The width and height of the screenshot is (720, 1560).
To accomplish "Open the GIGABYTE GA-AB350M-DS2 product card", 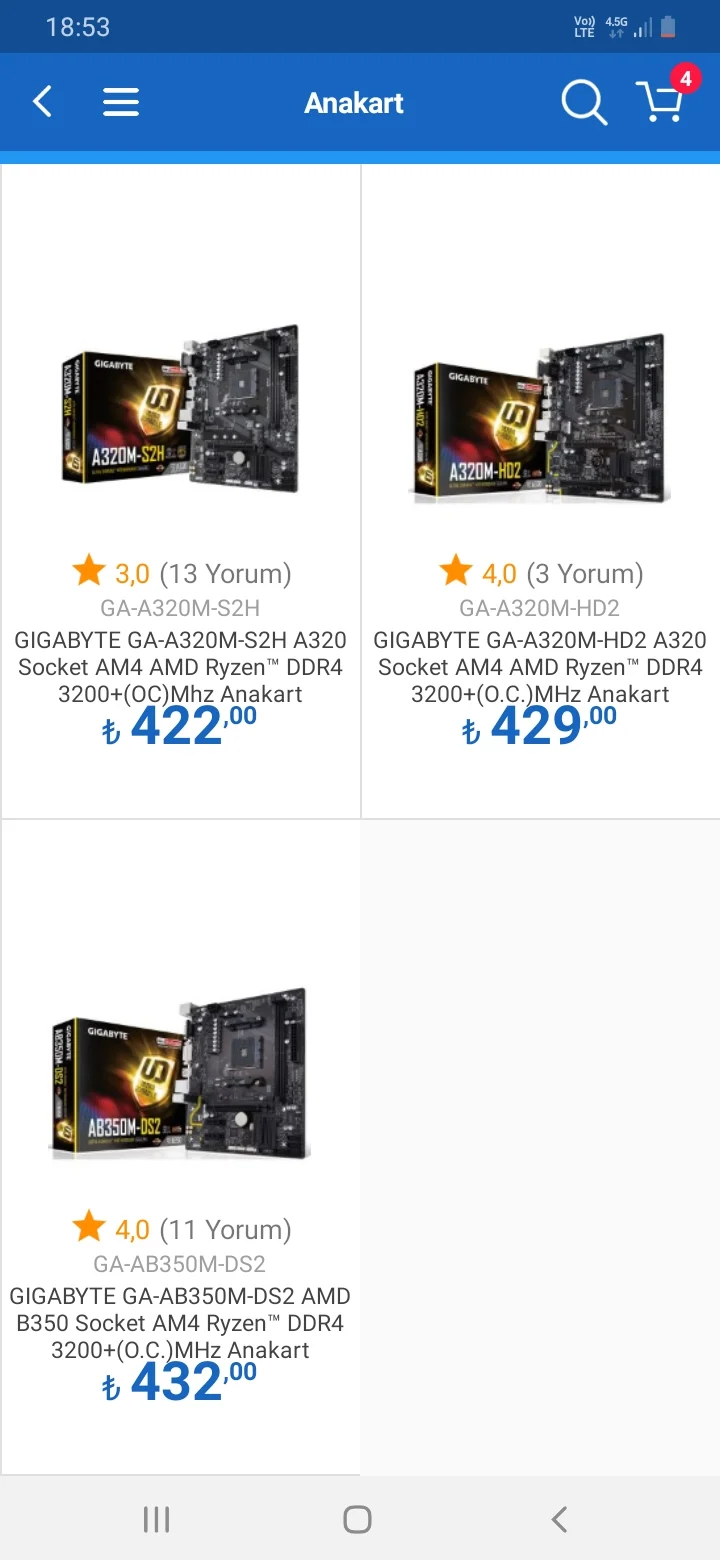I will pos(181,1145).
